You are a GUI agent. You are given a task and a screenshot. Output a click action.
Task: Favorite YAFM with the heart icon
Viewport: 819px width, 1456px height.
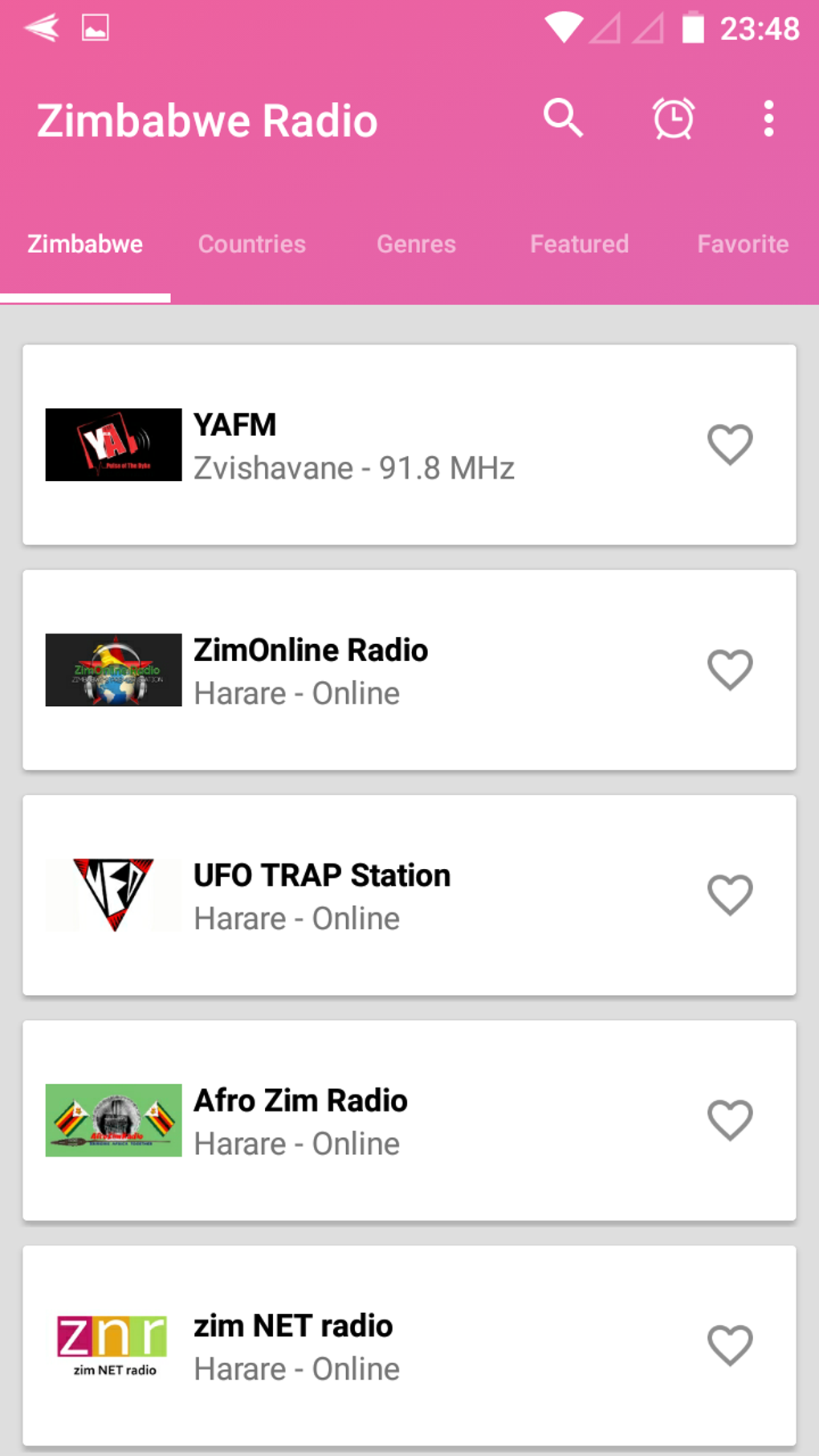pos(730,445)
